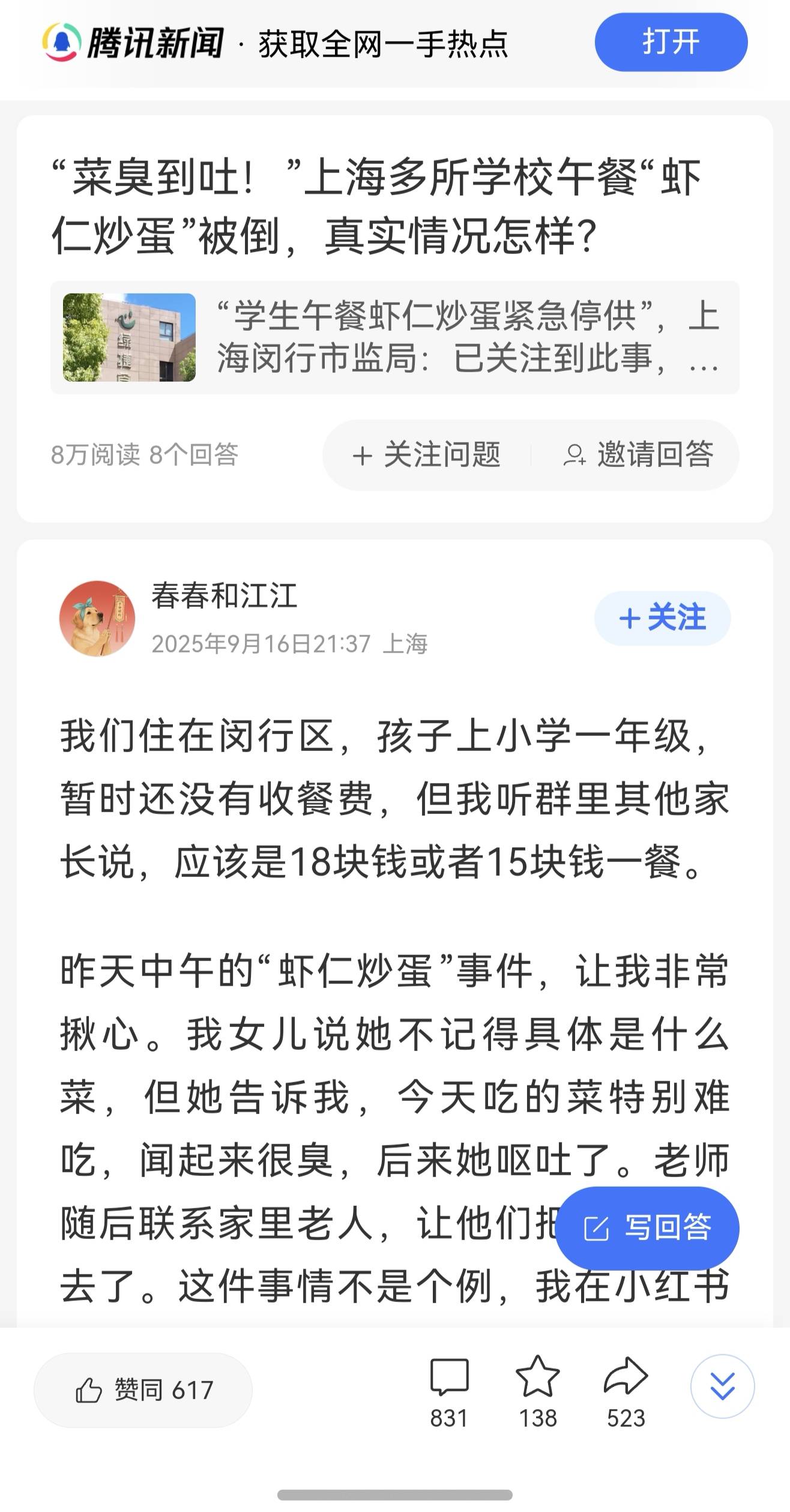Open the question title about 虾仁炒蛋
The width and height of the screenshot is (790, 1512).
point(384,204)
